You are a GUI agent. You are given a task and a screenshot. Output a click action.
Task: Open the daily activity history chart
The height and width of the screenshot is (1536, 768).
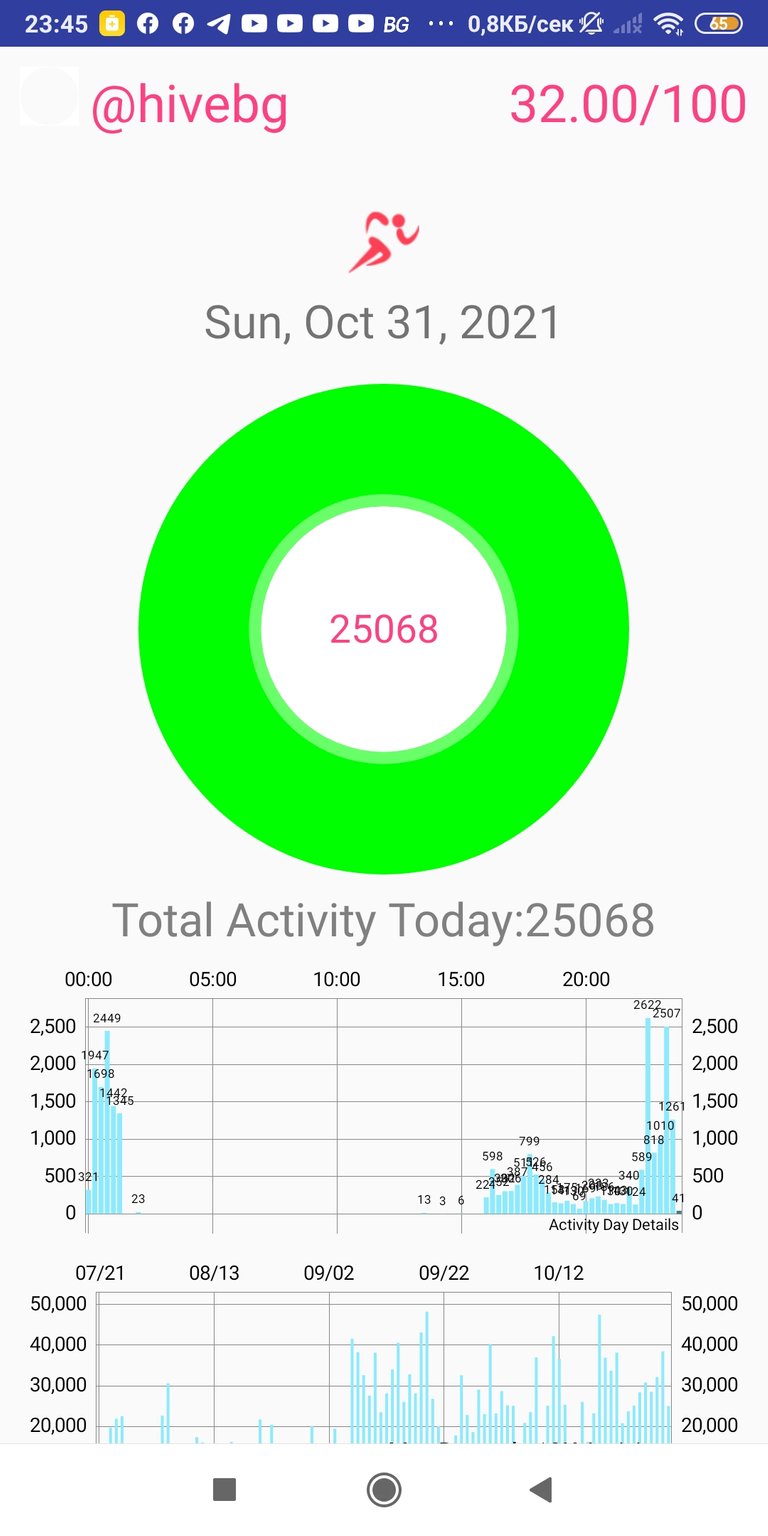[384, 1352]
